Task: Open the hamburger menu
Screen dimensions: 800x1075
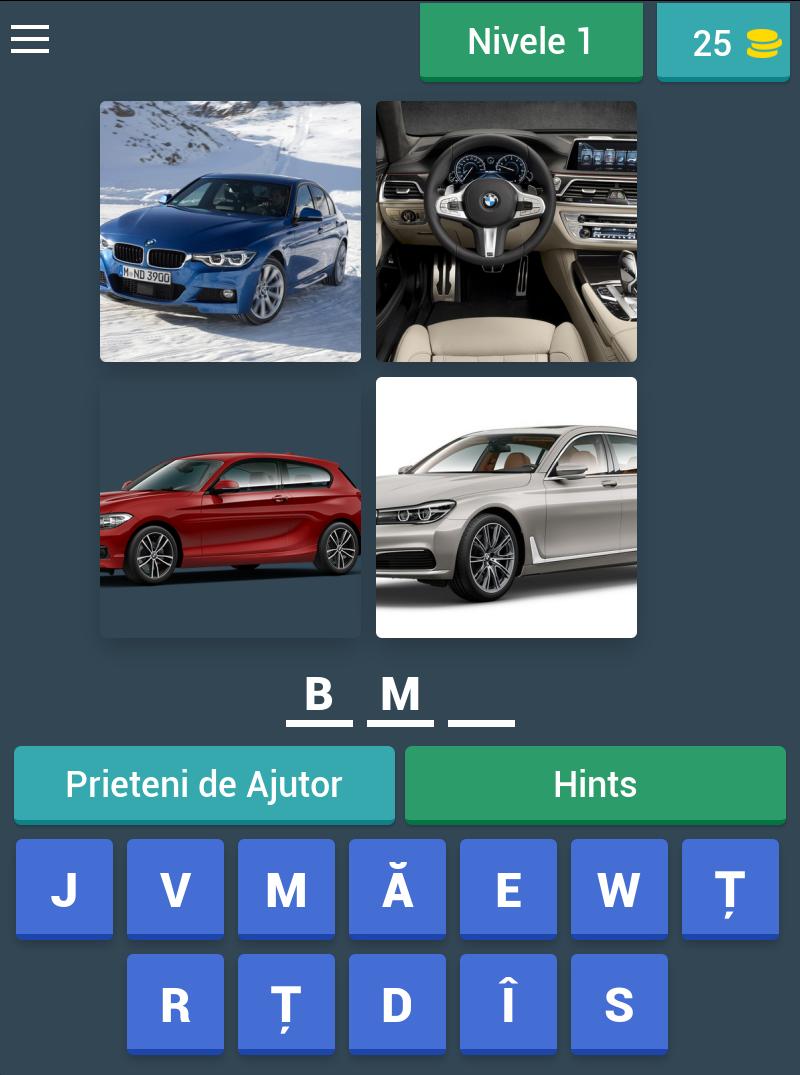Action: 30,40
